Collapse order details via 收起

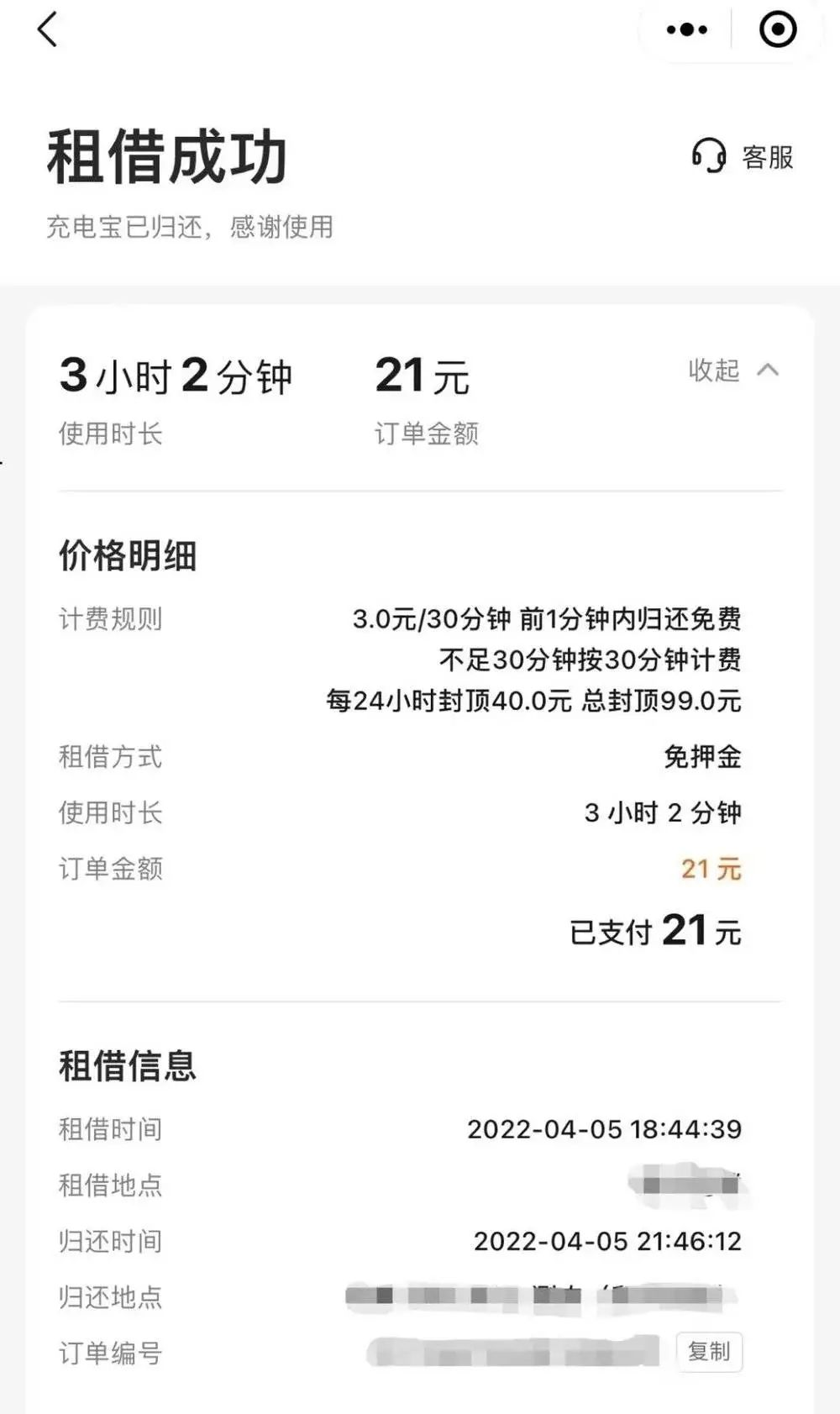click(x=733, y=370)
